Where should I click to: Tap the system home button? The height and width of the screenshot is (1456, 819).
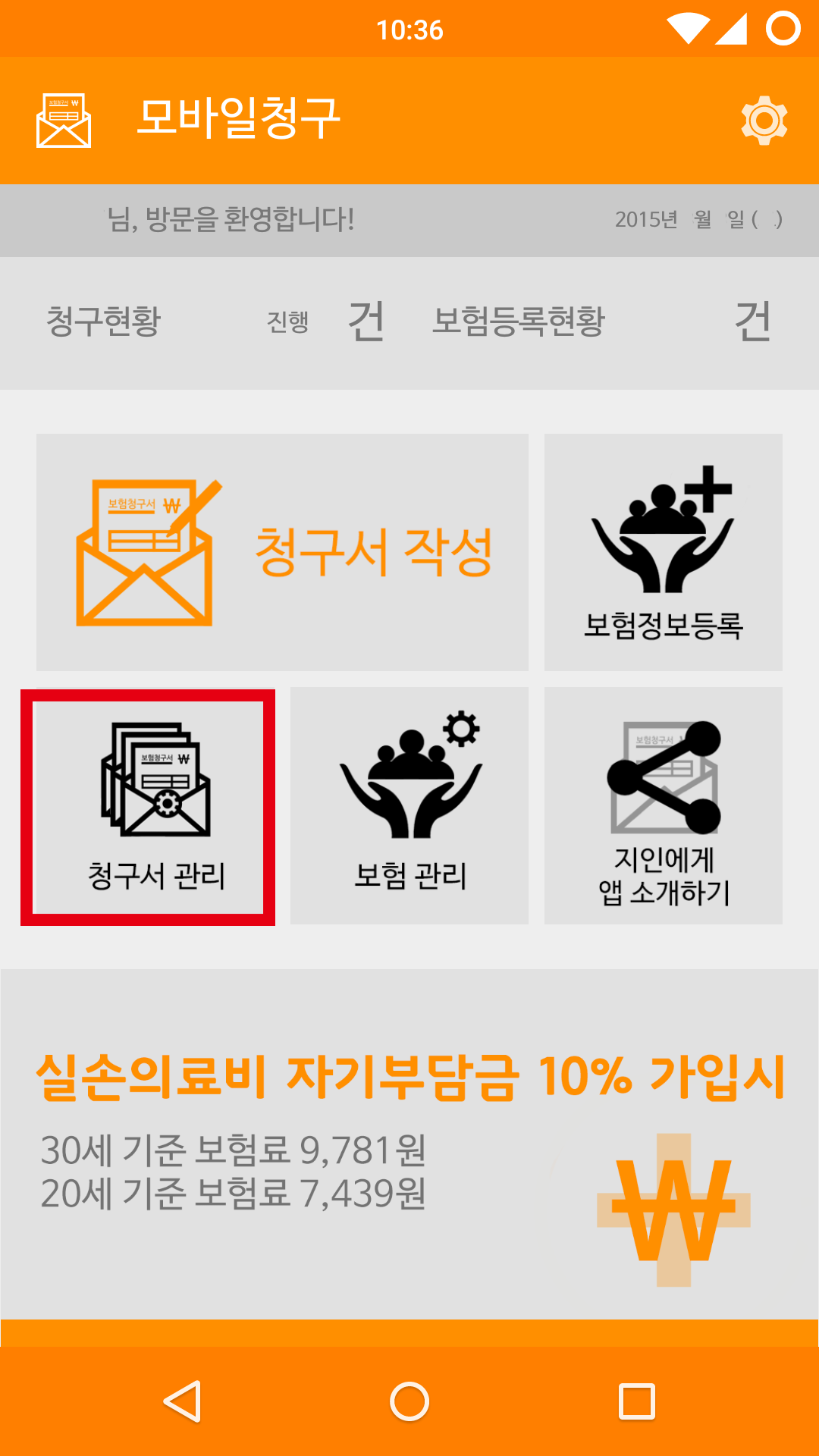(x=409, y=1401)
